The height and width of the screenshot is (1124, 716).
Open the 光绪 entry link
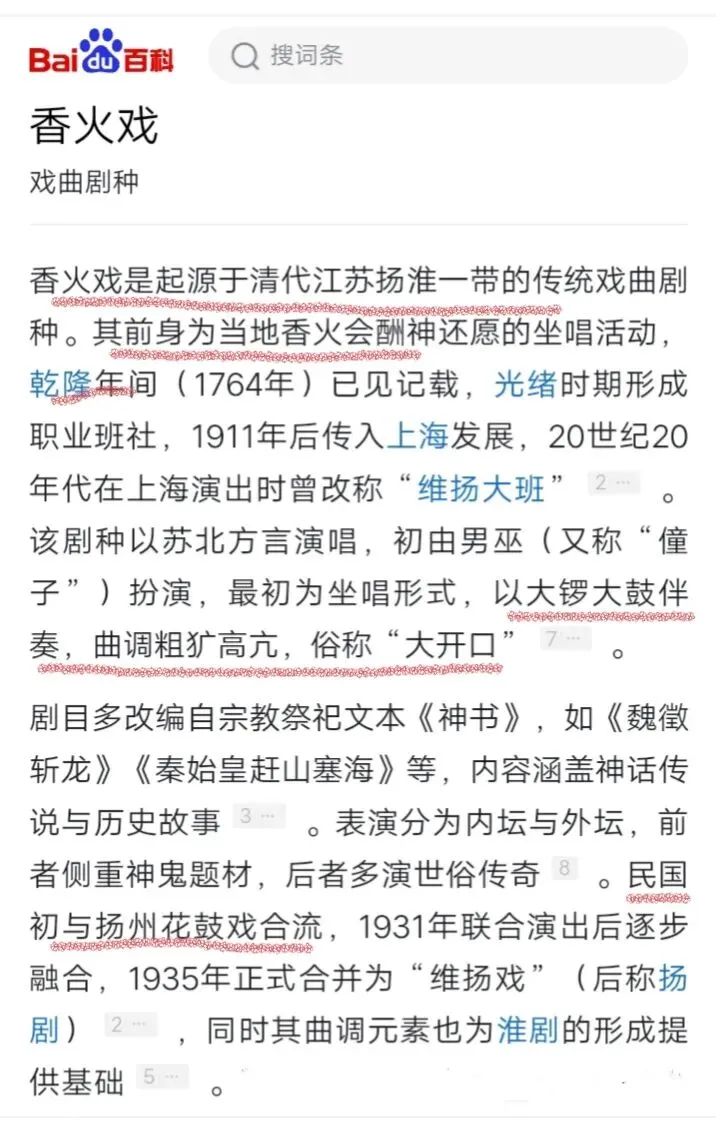click(x=525, y=384)
